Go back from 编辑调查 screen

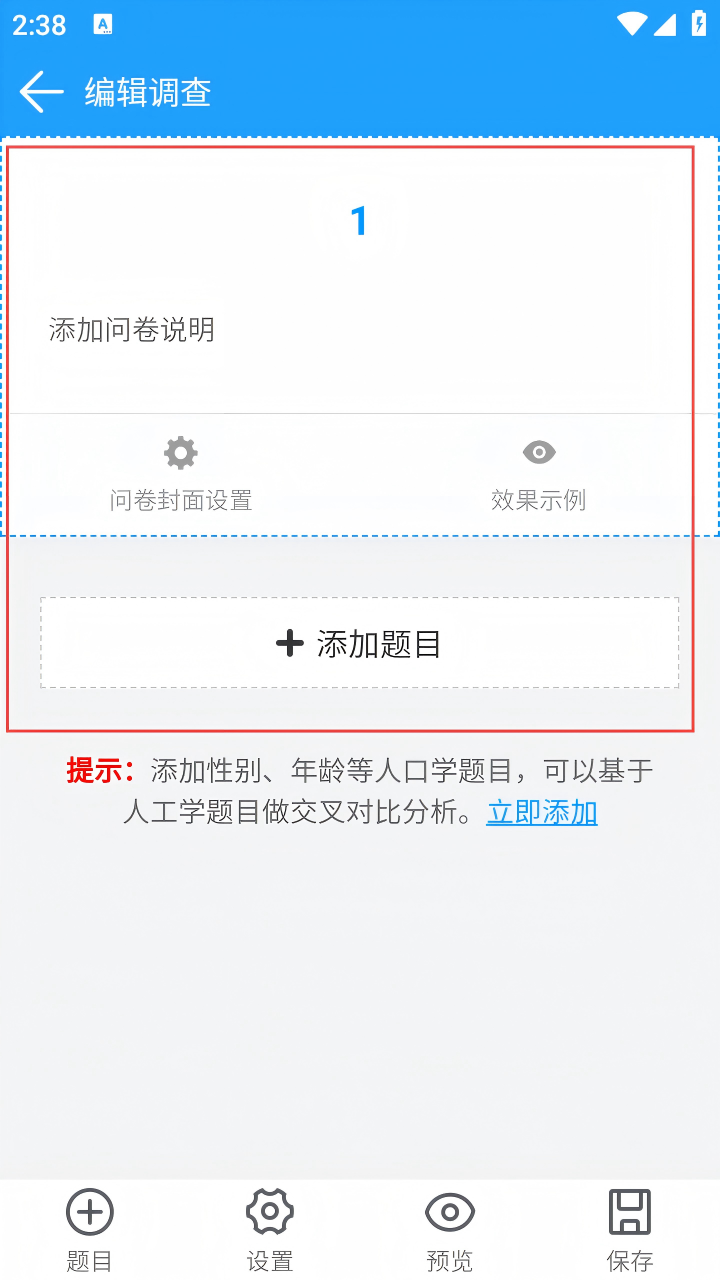pyautogui.click(x=41, y=92)
